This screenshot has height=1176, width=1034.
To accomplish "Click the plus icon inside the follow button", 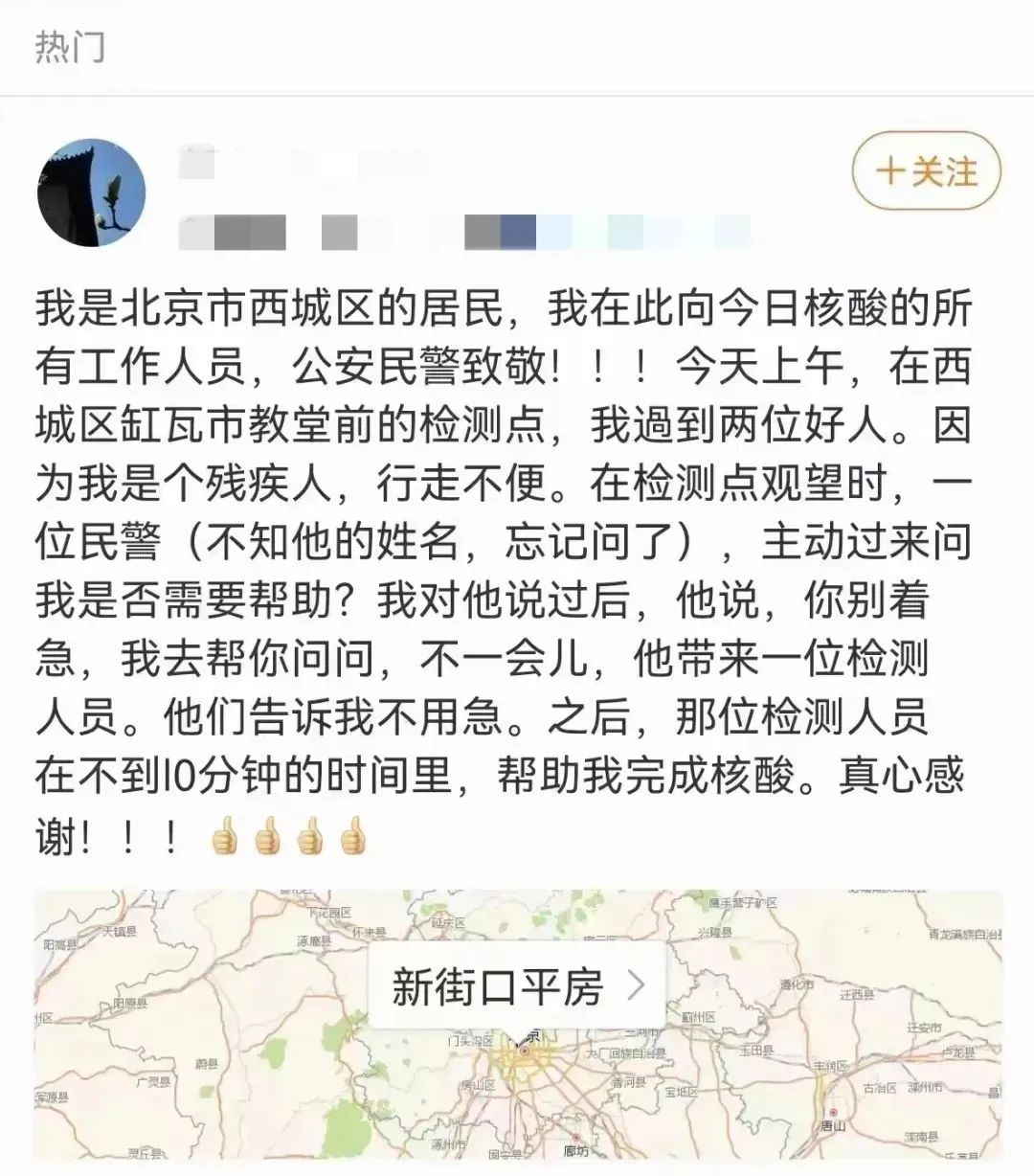I will [x=888, y=172].
